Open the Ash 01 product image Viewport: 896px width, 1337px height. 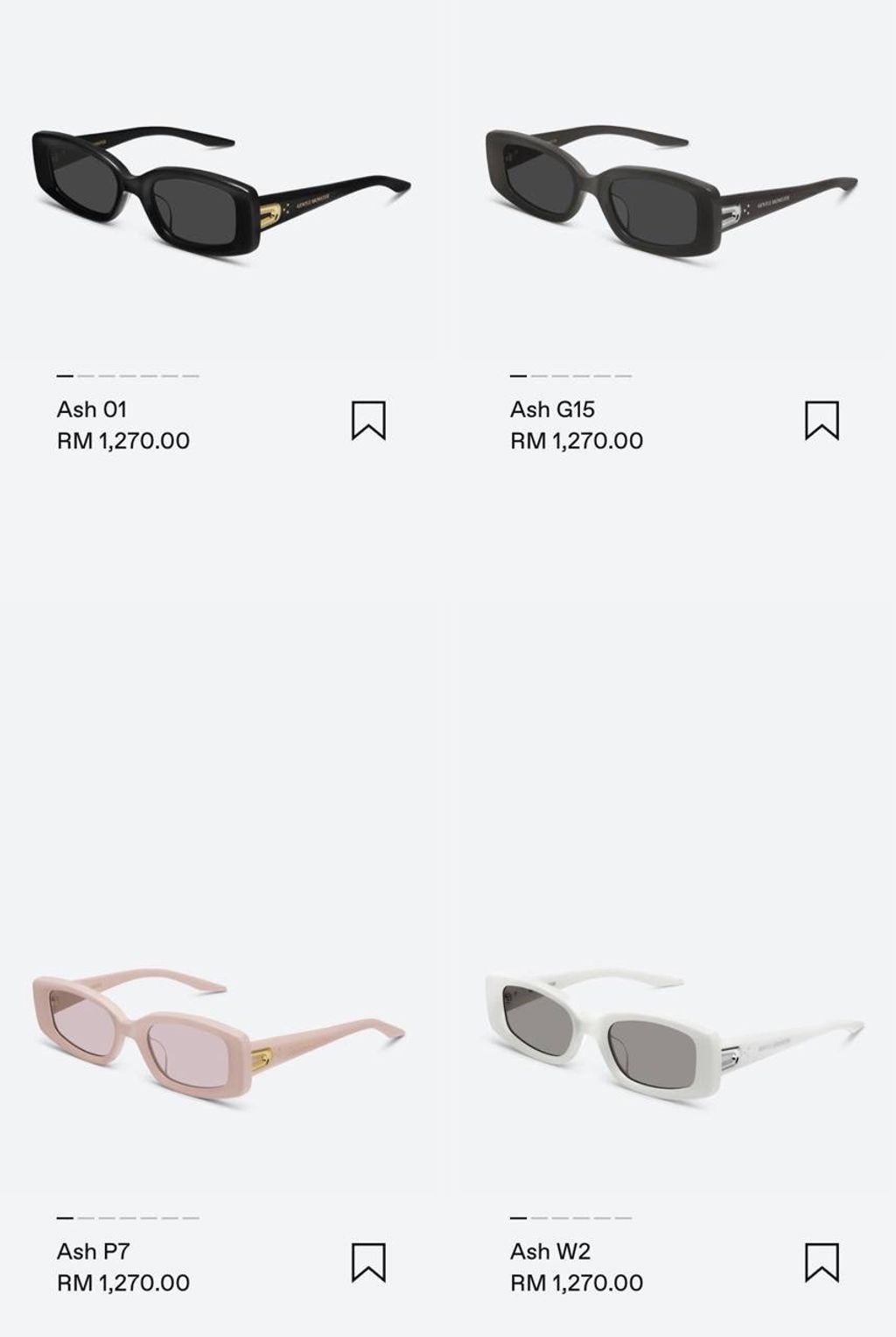tap(219, 192)
